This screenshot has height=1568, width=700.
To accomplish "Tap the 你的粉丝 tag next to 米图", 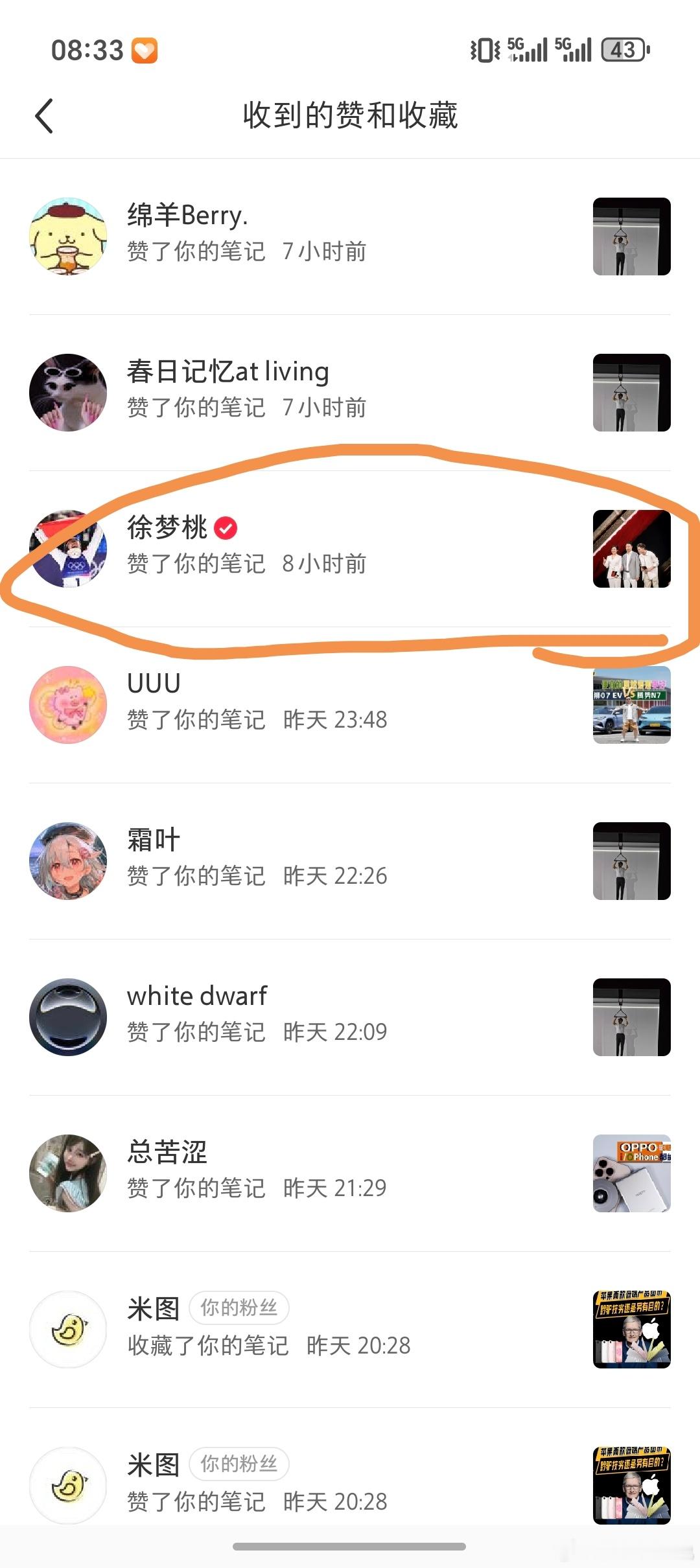I will click(x=239, y=1308).
